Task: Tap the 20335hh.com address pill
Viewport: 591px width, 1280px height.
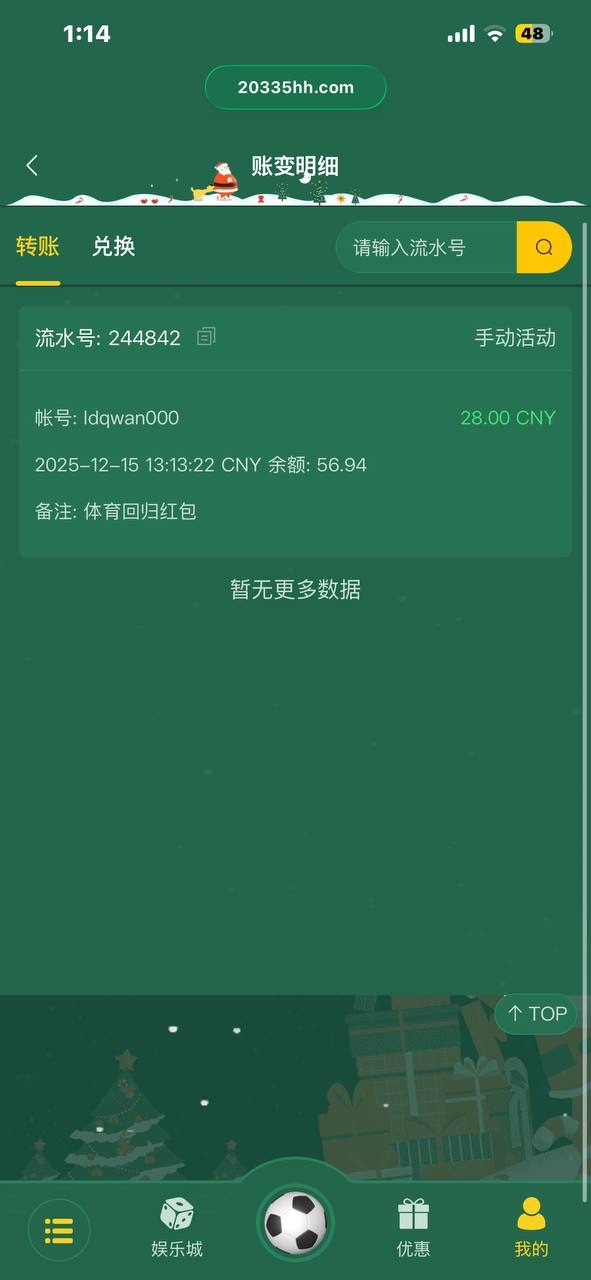Action: [x=296, y=88]
